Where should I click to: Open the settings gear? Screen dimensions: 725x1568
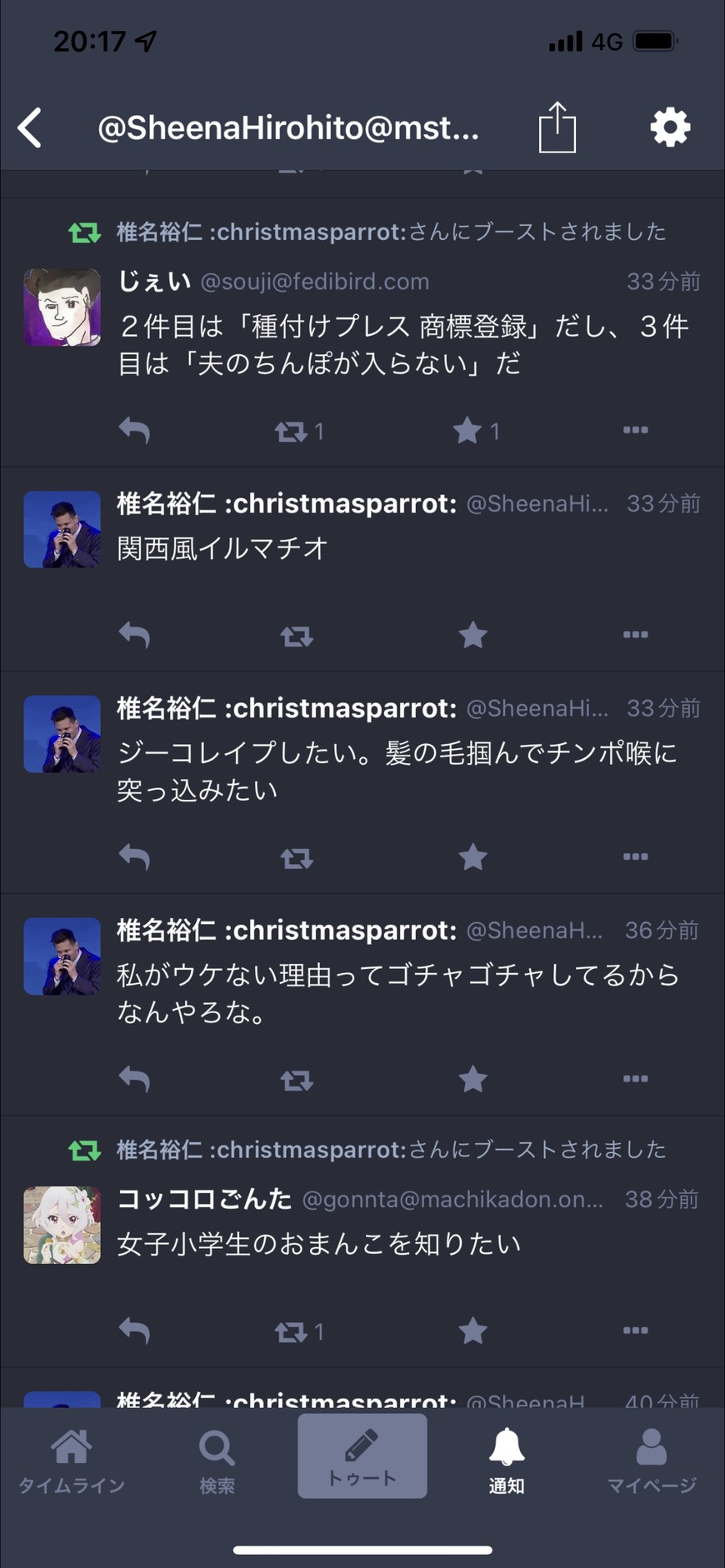[670, 127]
